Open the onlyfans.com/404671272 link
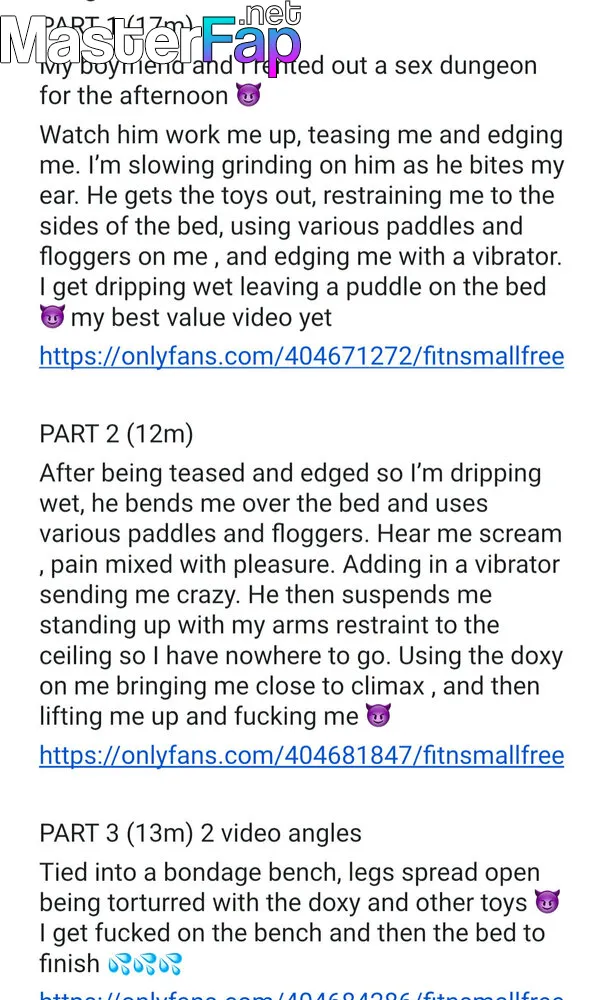This screenshot has width=610, height=1000. click(302, 356)
